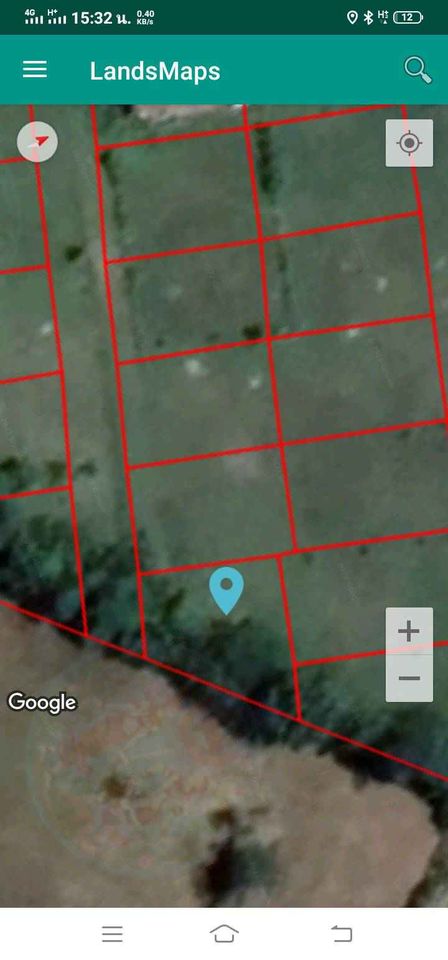Go back using the system back button
The height and width of the screenshot is (960, 448).
click(342, 934)
